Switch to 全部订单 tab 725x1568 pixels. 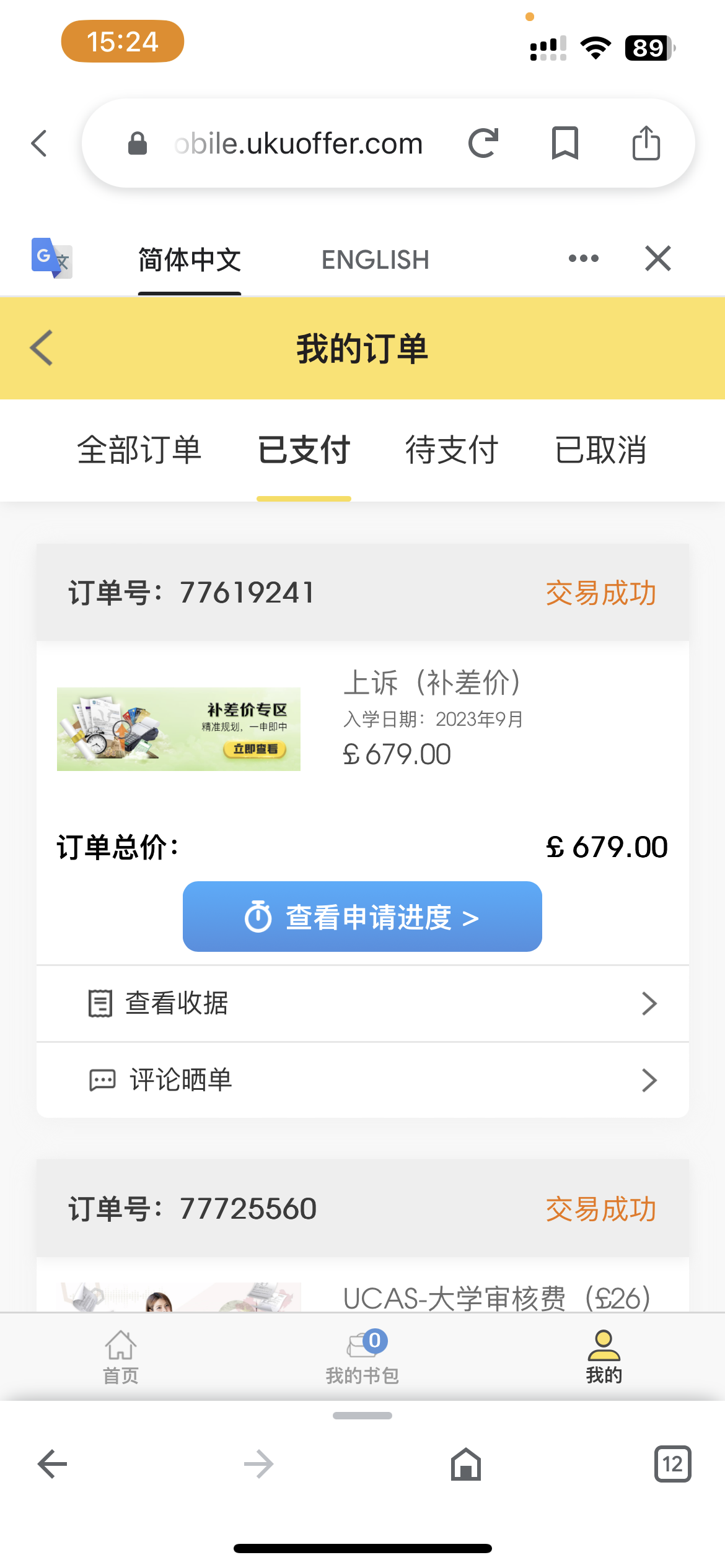(139, 450)
